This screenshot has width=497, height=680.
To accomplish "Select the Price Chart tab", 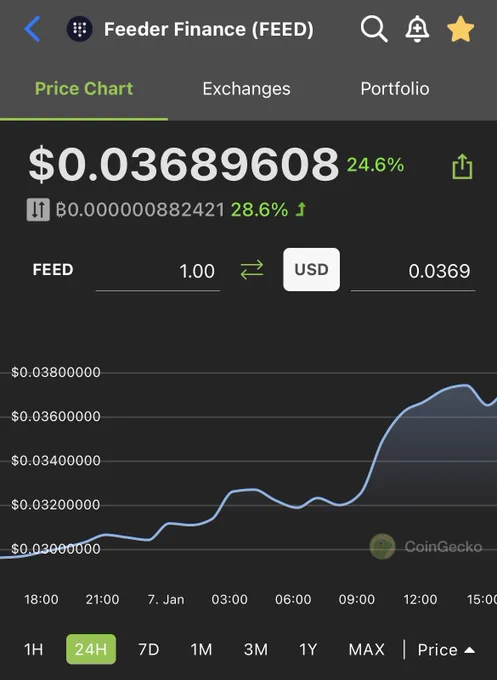I will [84, 88].
